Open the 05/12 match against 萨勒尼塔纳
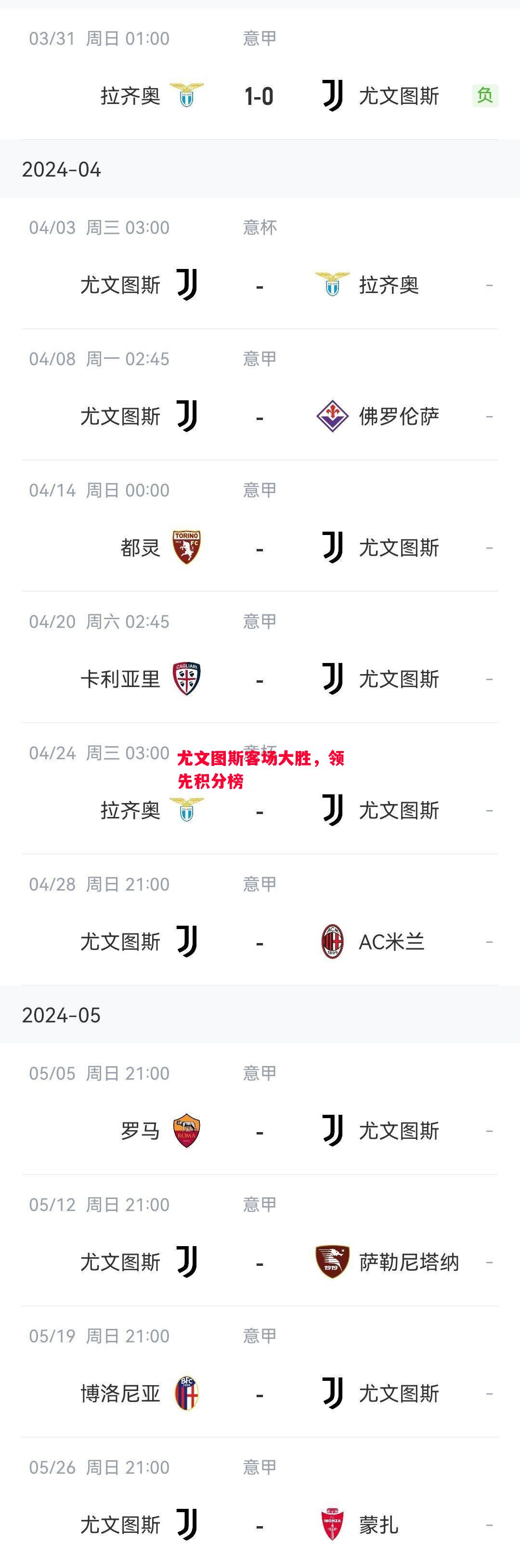This screenshot has height=1568, width=520. point(260,1262)
